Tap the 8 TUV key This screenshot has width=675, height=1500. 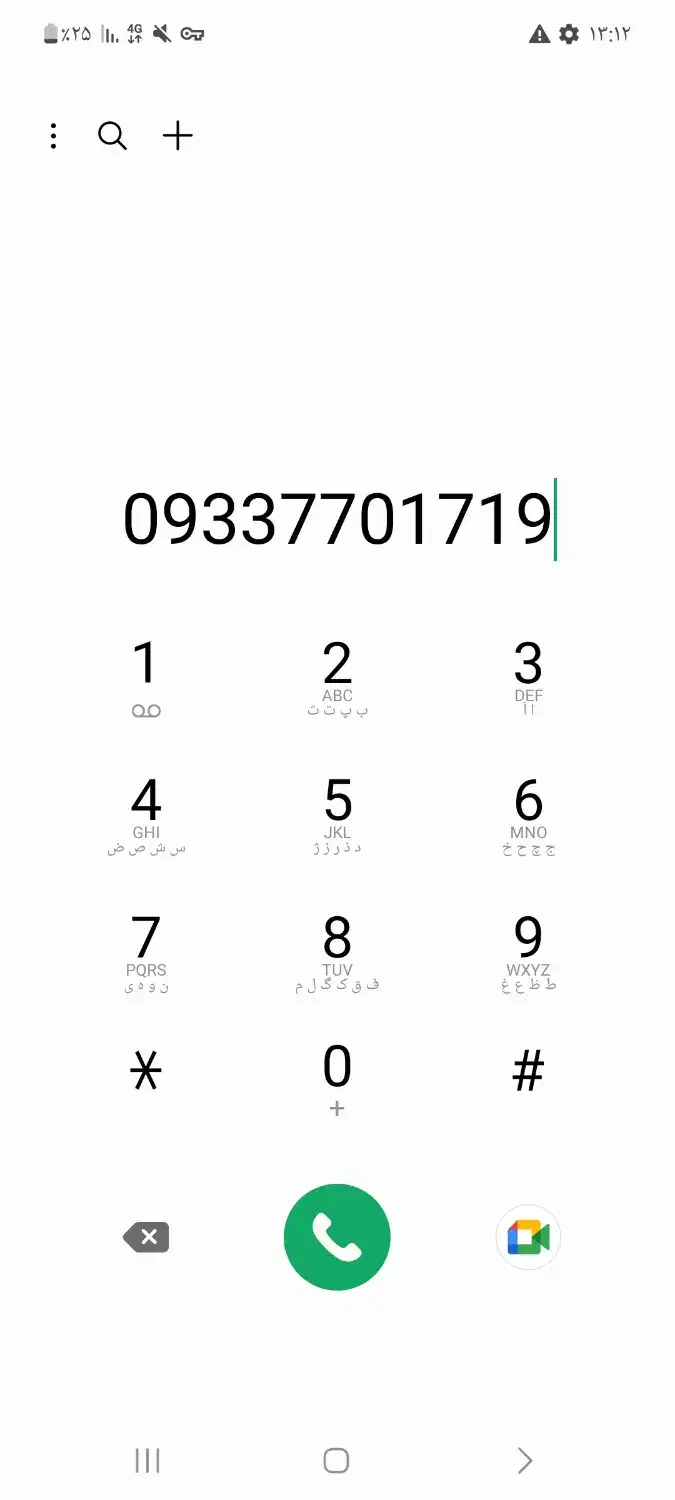tap(337, 952)
